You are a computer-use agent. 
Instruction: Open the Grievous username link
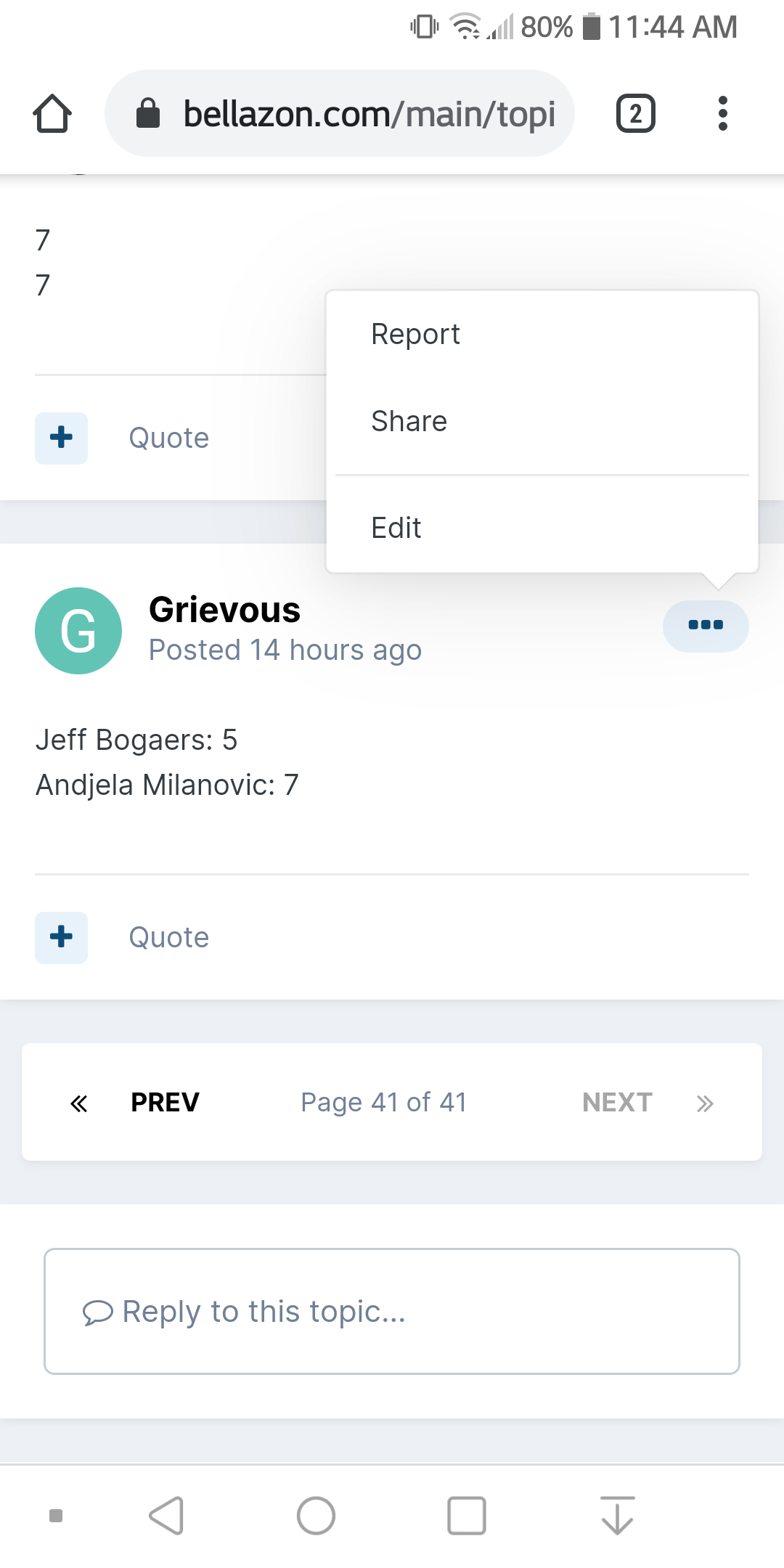[x=224, y=610]
